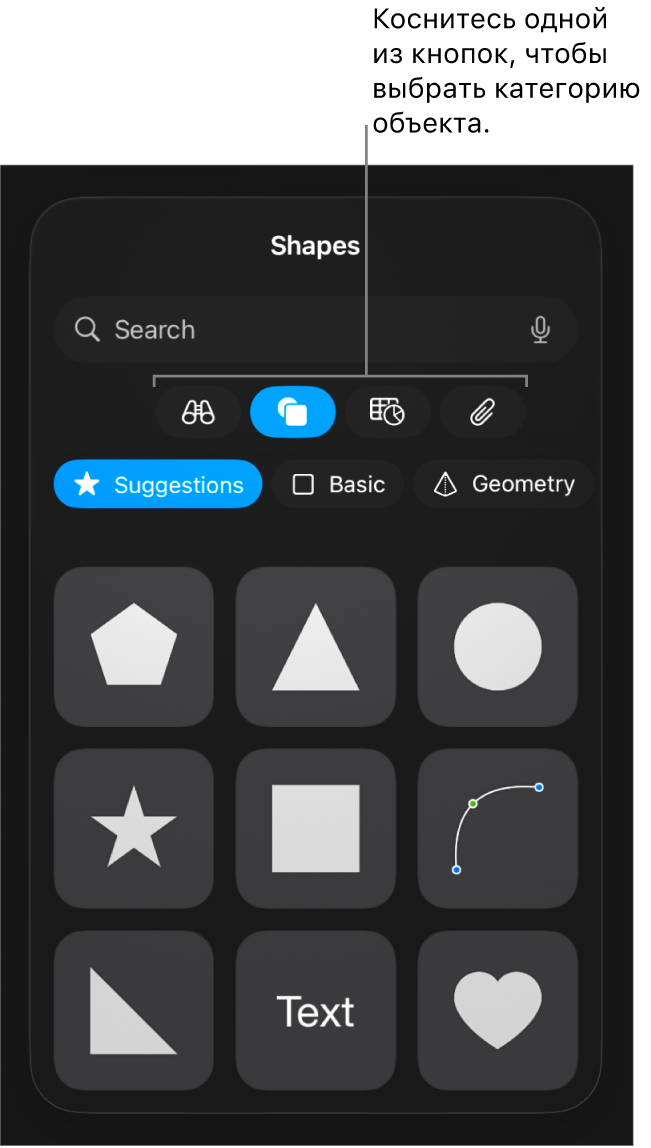Insert the square shape

coord(316,828)
